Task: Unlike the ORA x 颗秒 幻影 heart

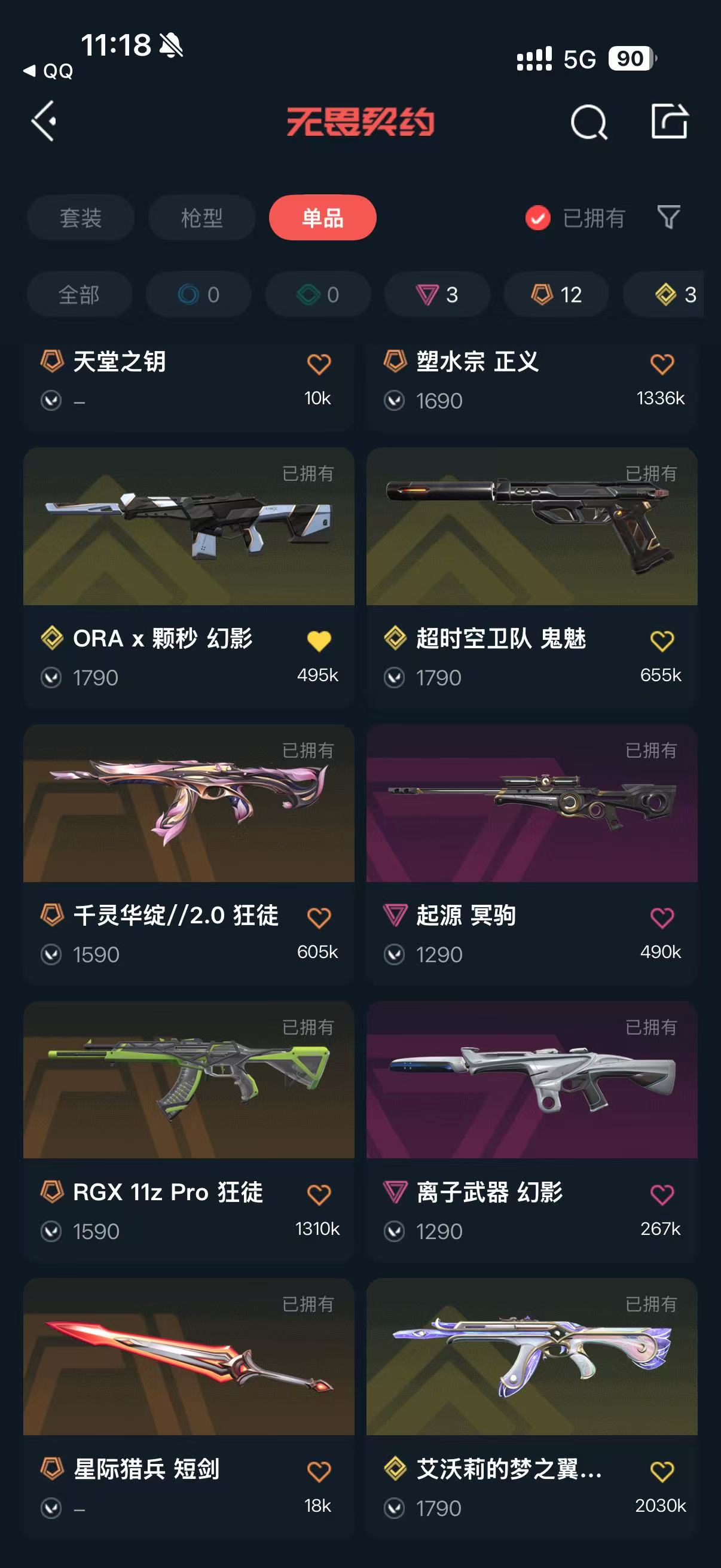Action: [x=319, y=641]
